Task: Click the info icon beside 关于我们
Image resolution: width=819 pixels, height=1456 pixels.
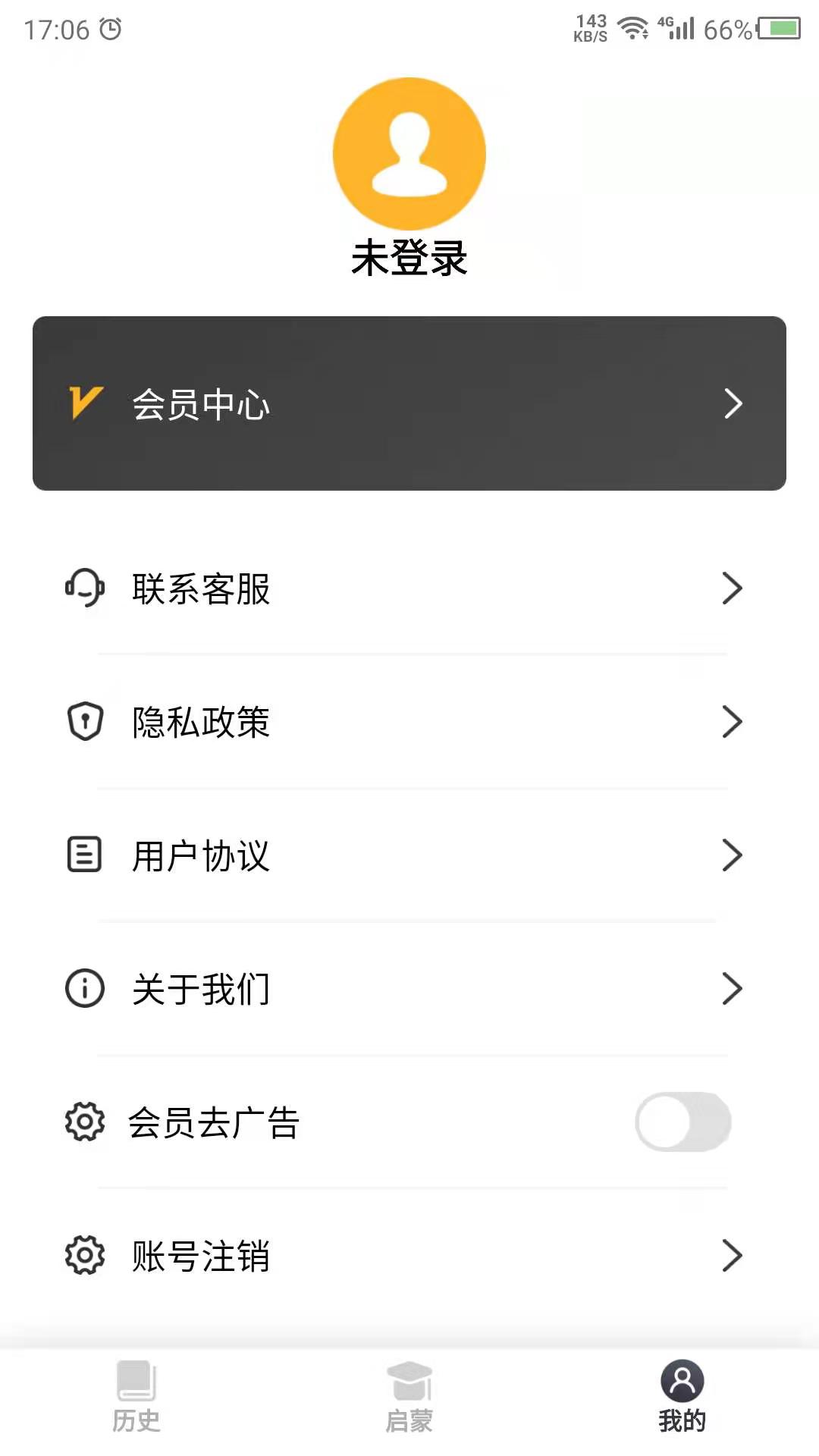Action: [83, 988]
